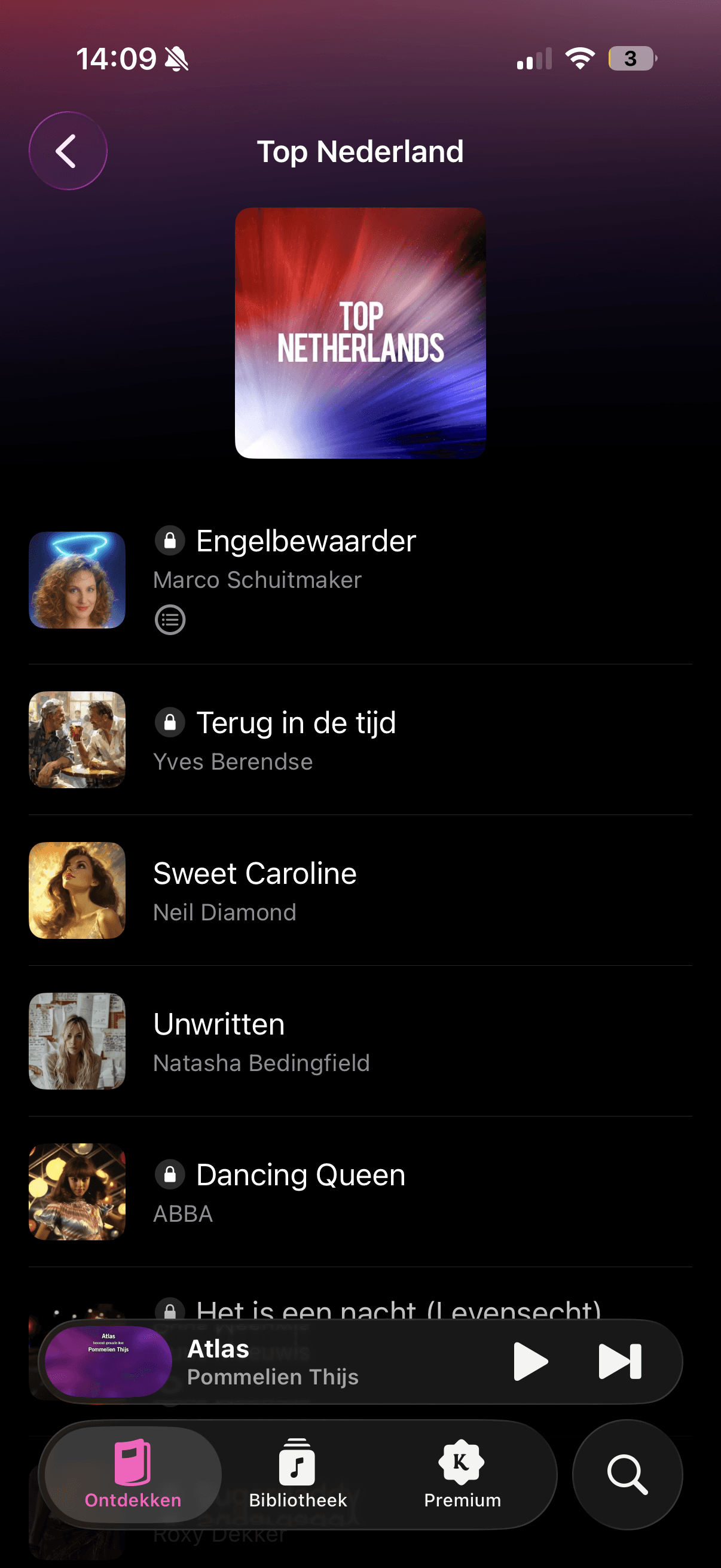Open the search button
Viewport: 721px width, 1568px height.
(627, 1474)
